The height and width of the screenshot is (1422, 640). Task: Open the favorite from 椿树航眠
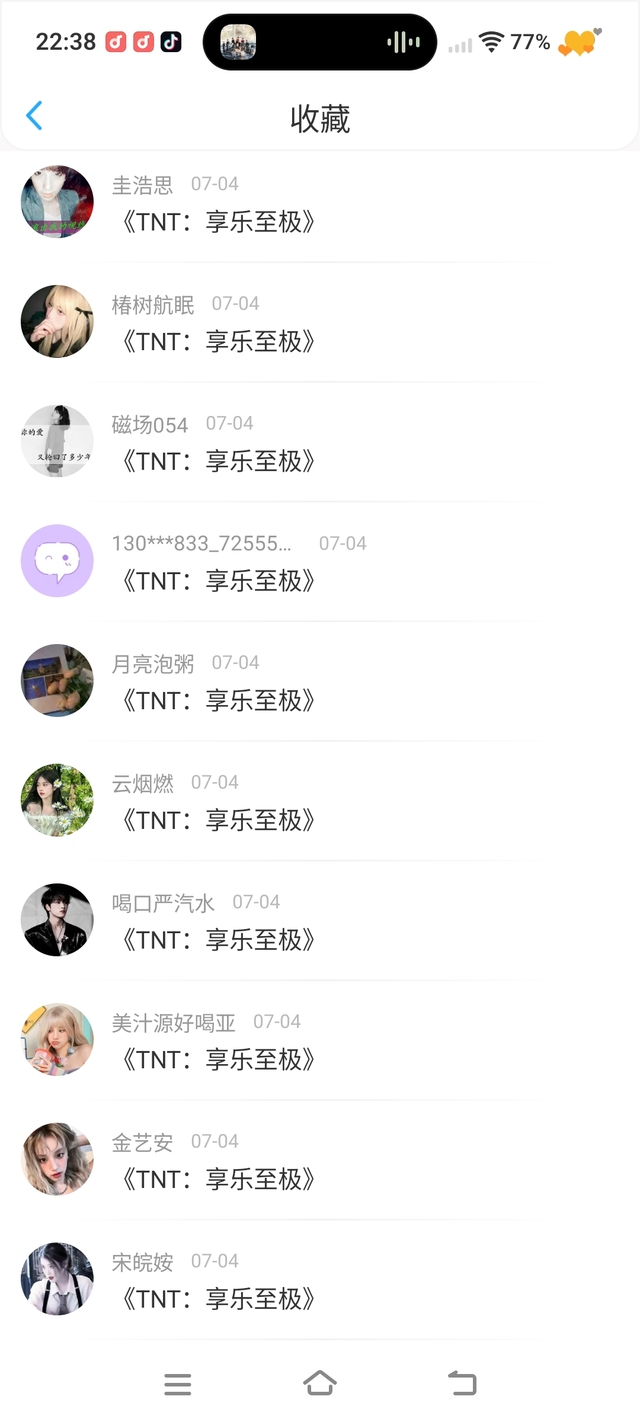tap(320, 322)
